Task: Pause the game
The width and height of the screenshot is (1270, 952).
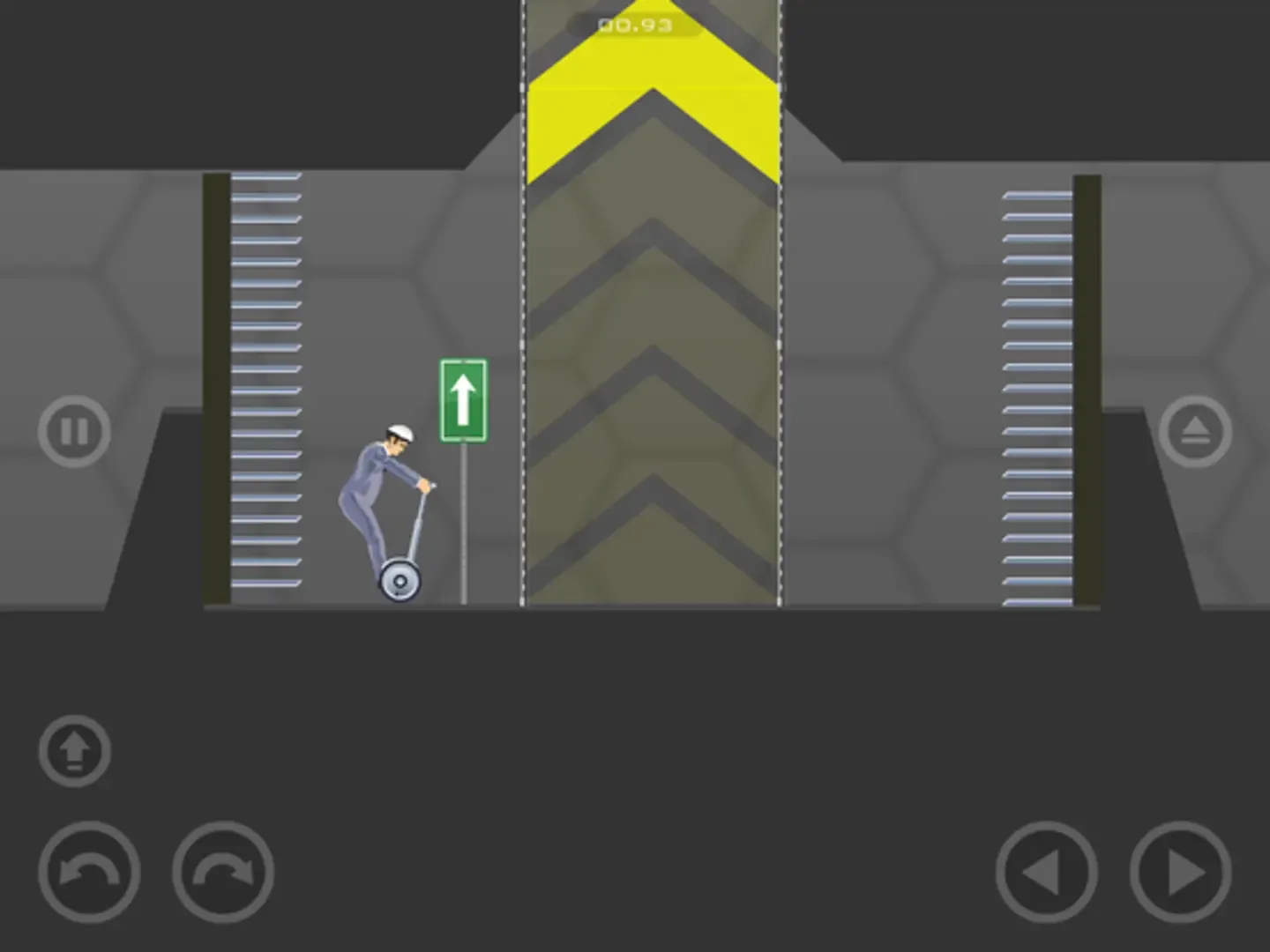Action: (74, 432)
